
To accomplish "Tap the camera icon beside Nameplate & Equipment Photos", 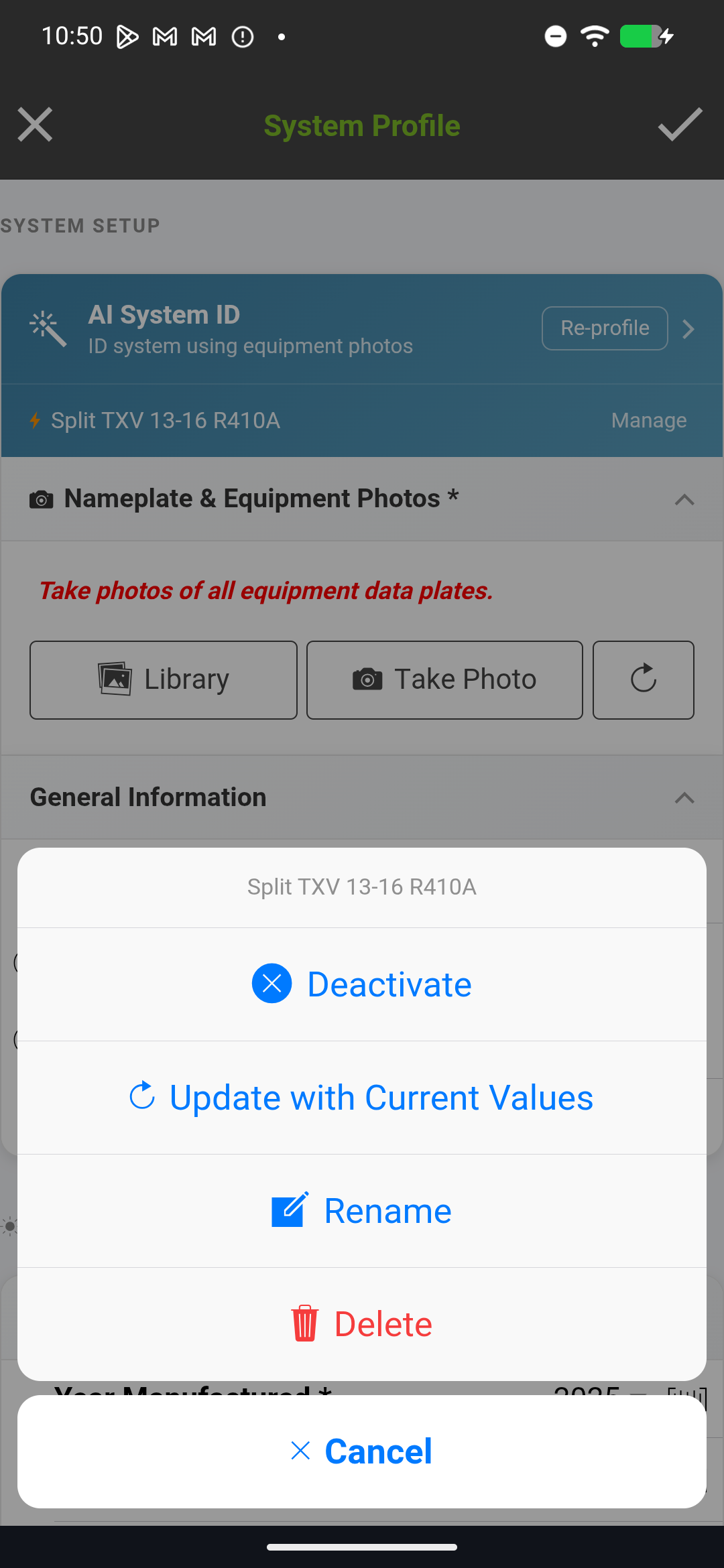I will (40, 499).
